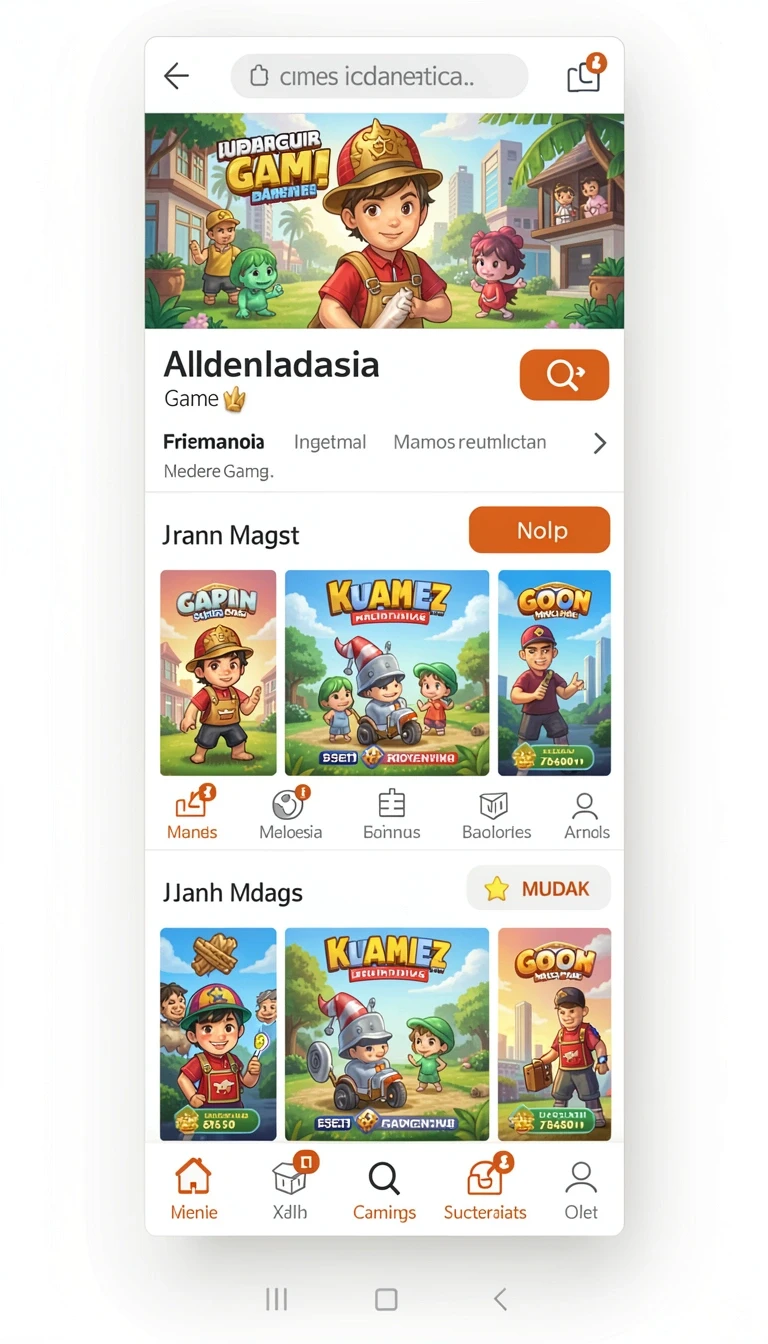The height and width of the screenshot is (1344, 768).
Task: Tap the system recent apps button
Action: pos(277,1299)
